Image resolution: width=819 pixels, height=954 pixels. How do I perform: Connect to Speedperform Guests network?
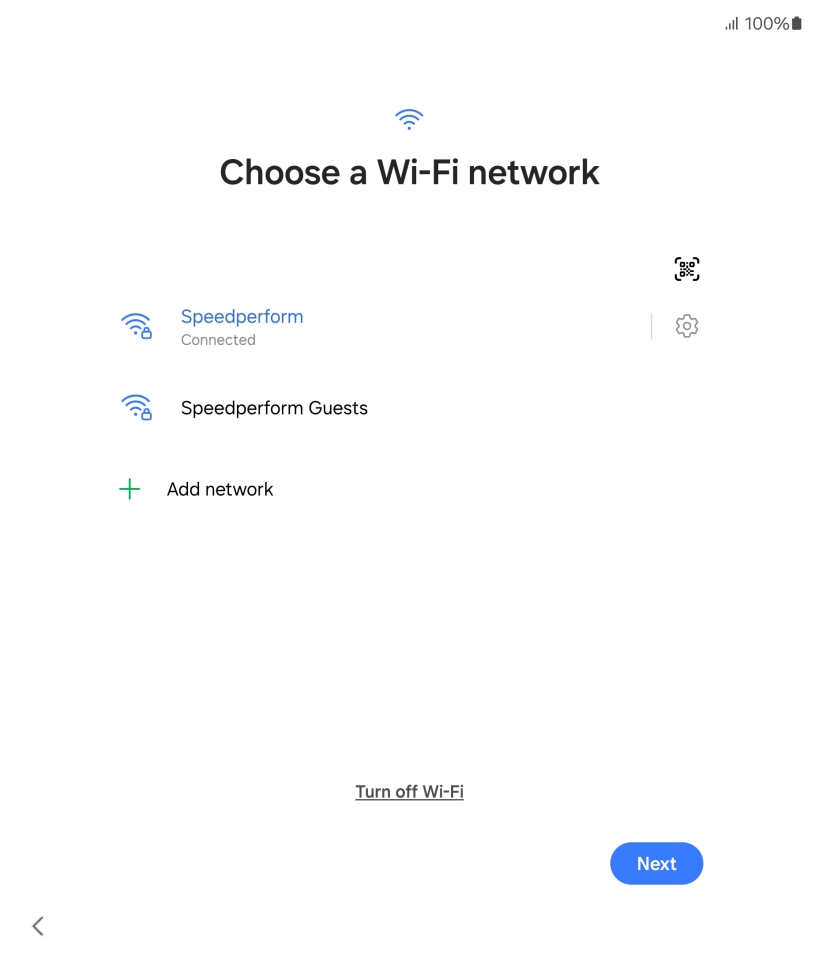click(274, 408)
